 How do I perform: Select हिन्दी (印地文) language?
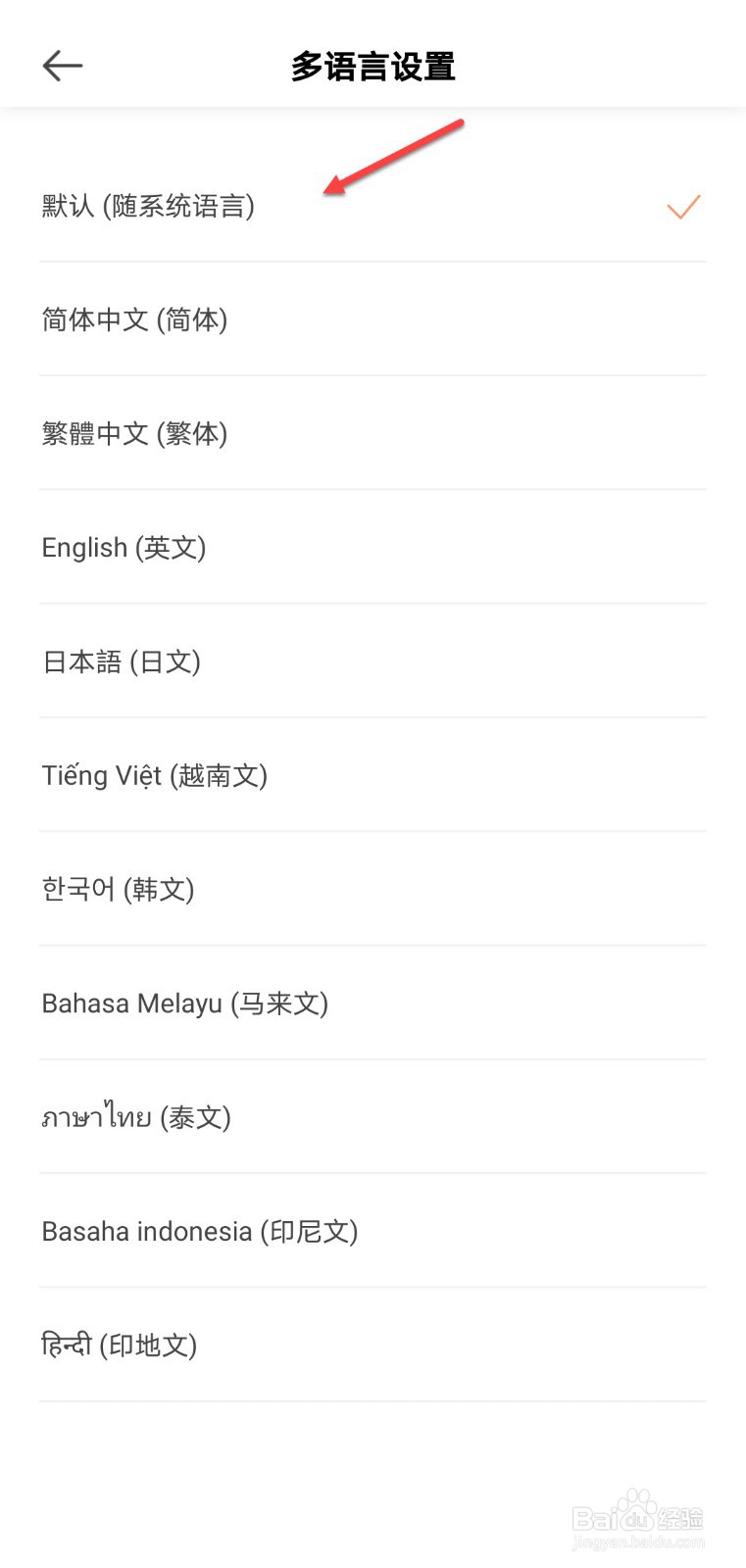[120, 1345]
